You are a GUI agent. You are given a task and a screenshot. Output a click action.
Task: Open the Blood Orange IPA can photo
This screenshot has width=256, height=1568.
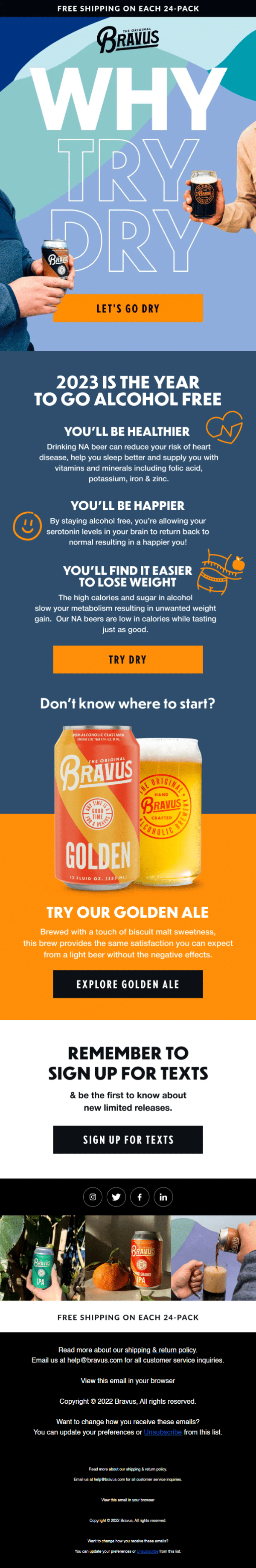click(x=128, y=1257)
